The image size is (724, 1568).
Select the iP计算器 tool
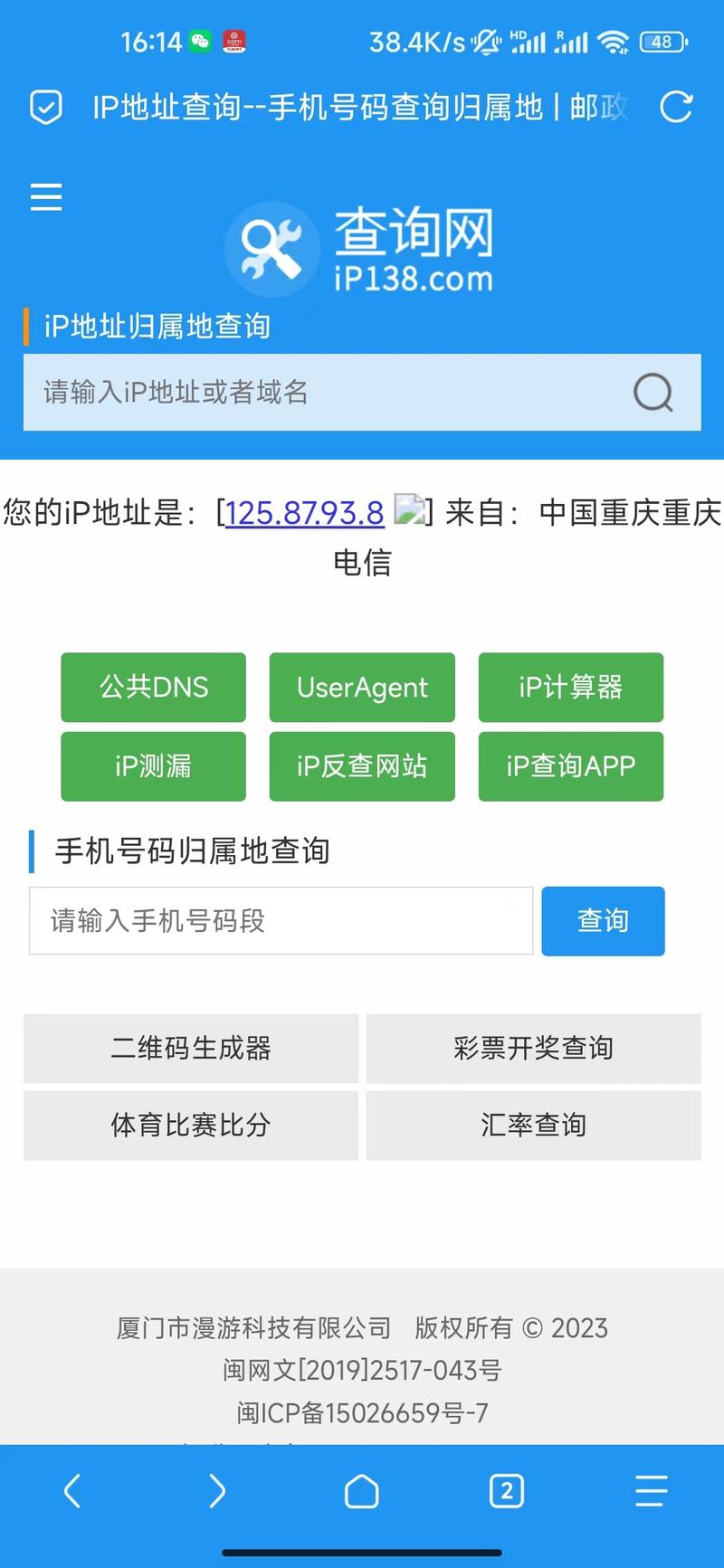[x=571, y=688]
